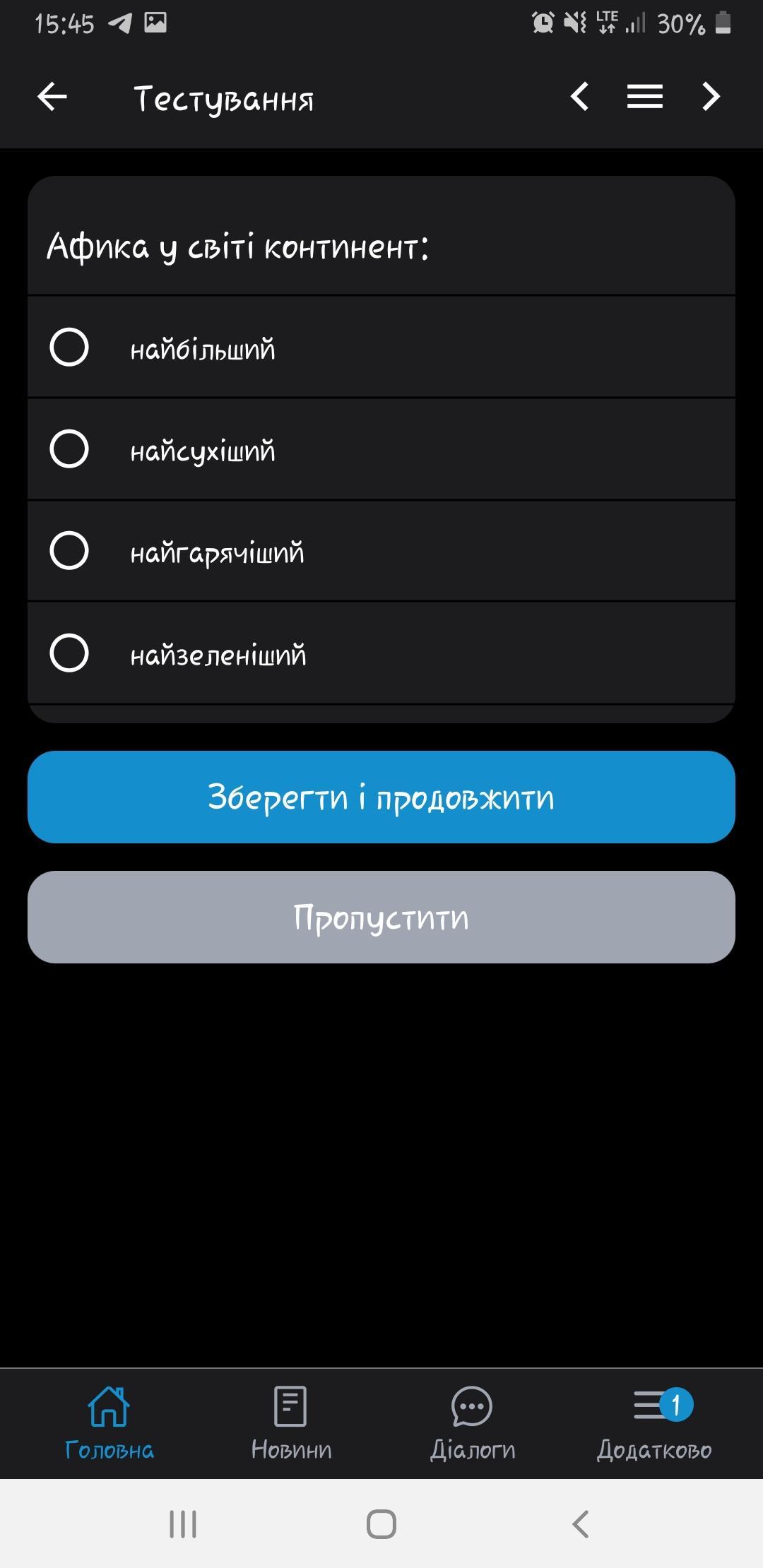
Task: Open the question list menu
Action: click(644, 97)
